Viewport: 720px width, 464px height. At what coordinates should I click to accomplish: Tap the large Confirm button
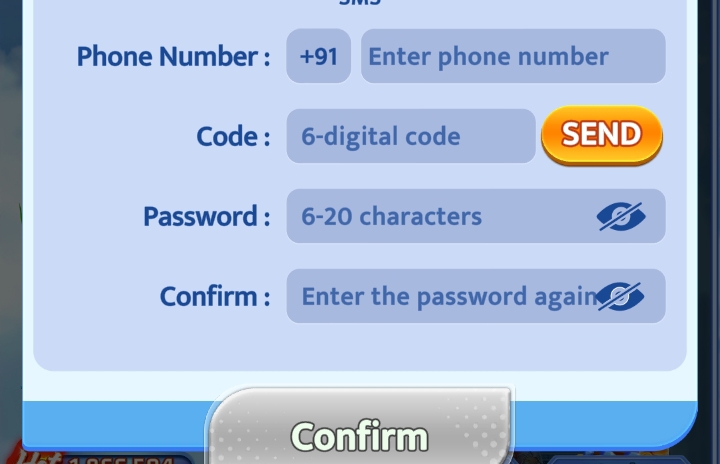[360, 434]
